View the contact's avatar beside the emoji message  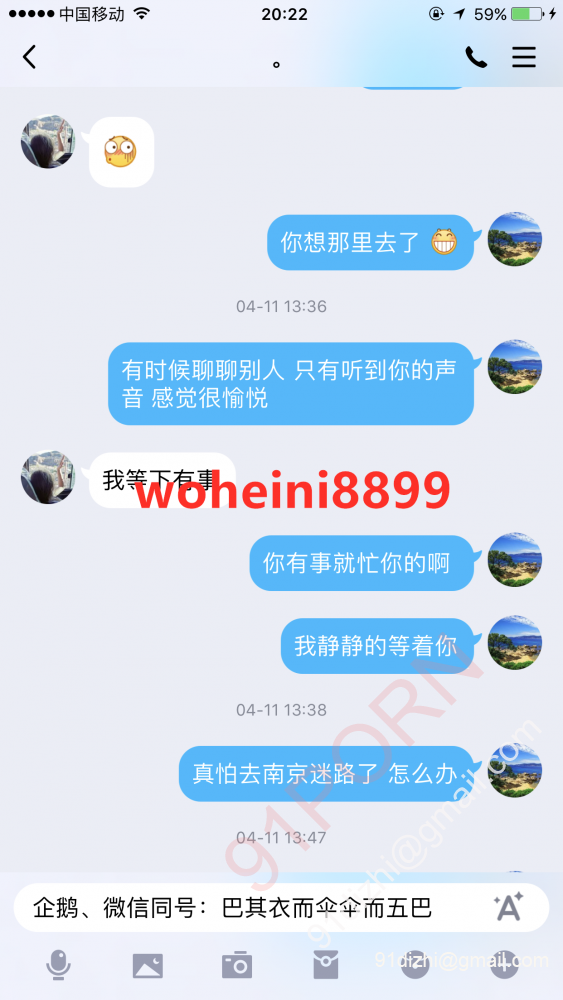(x=48, y=142)
